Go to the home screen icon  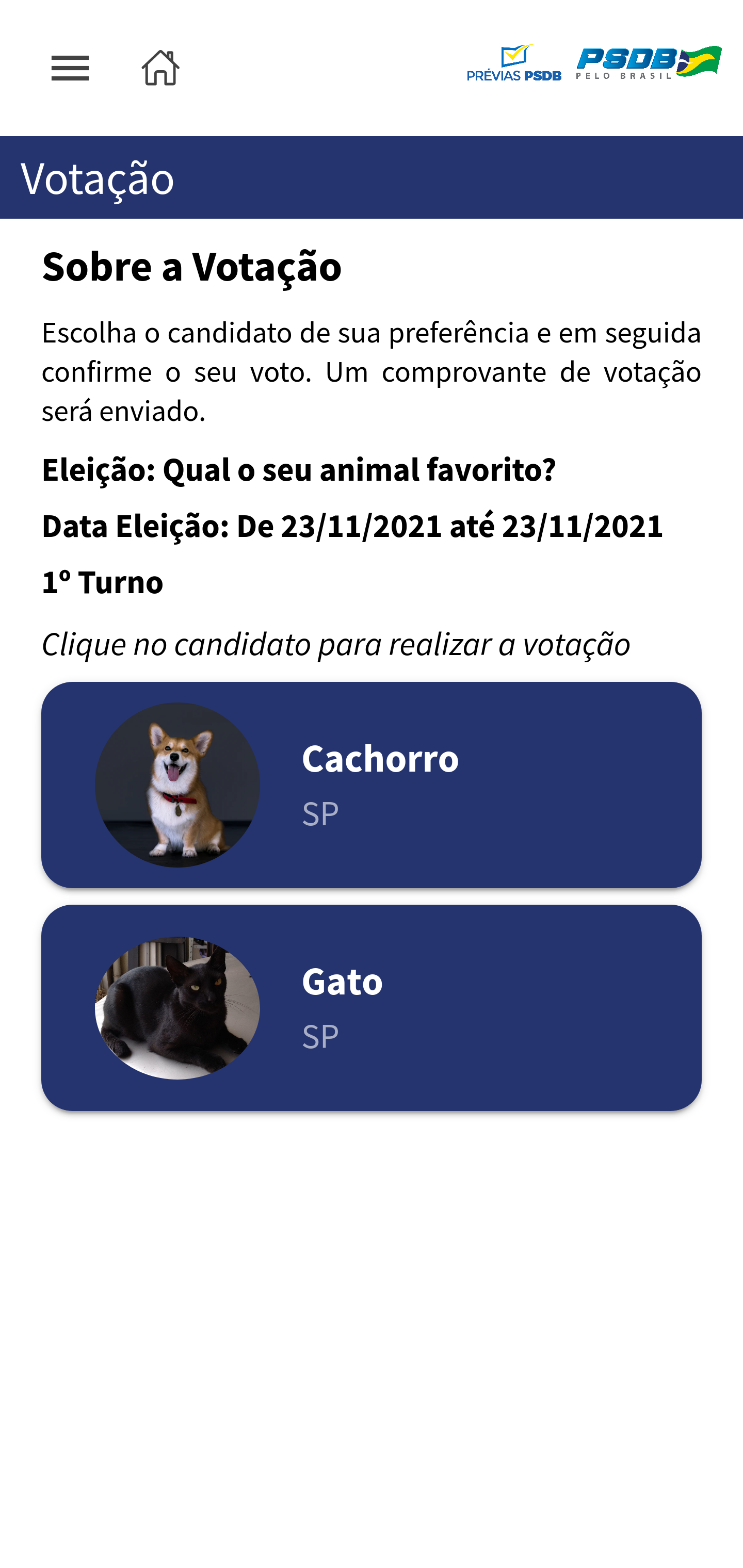click(x=160, y=68)
